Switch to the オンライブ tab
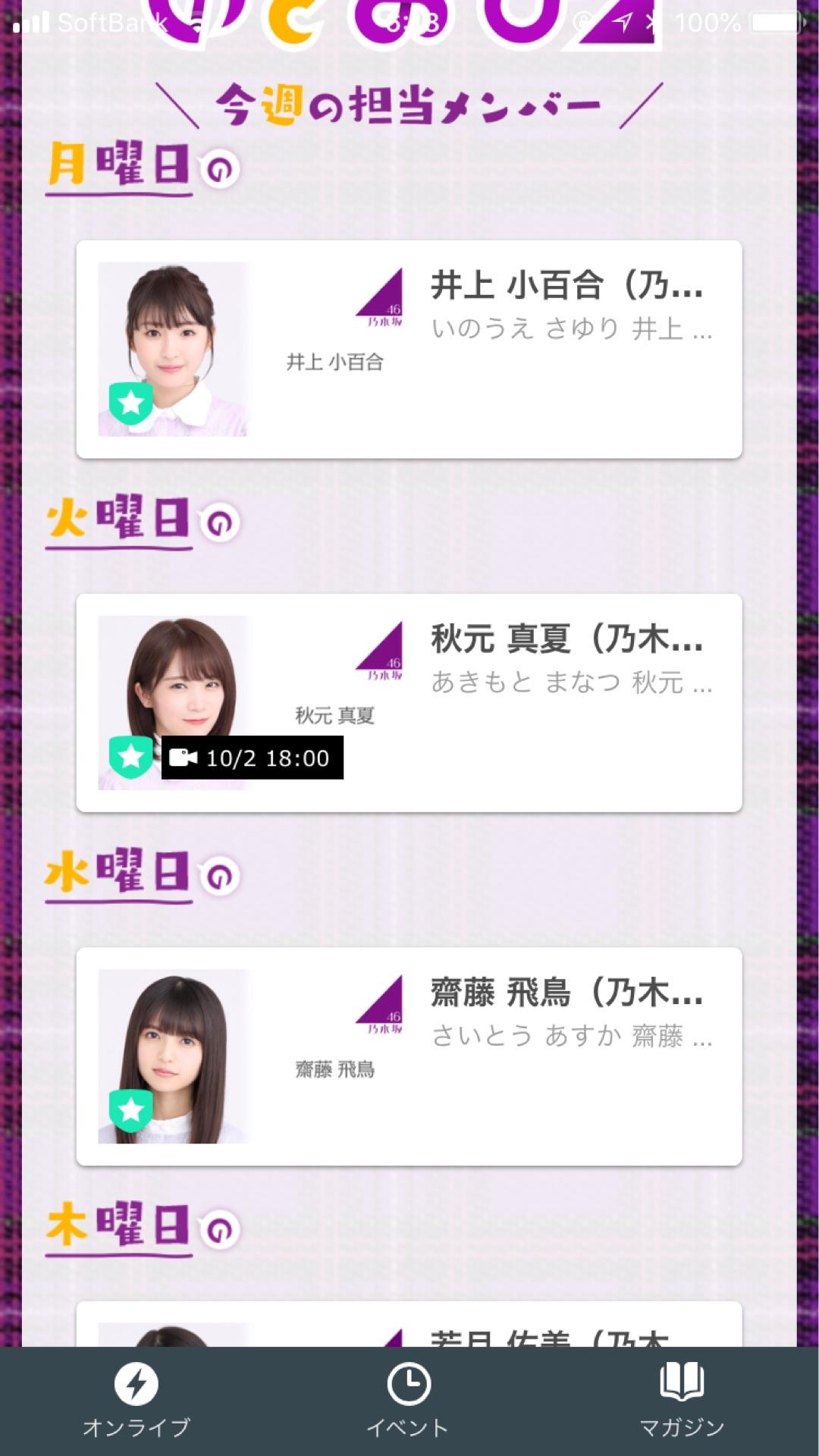Viewport: 819px width, 1456px height. point(136,1400)
